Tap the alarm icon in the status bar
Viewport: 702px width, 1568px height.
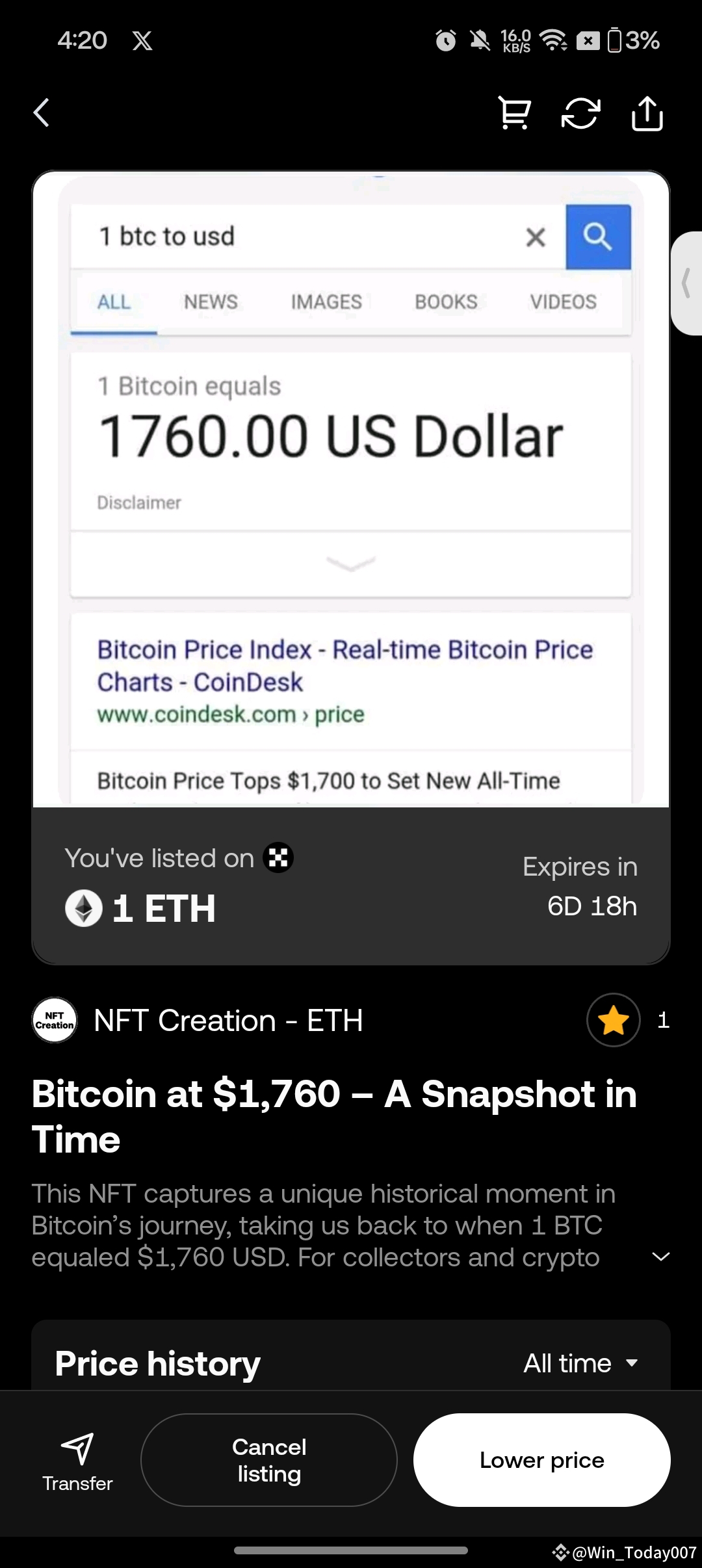(x=447, y=40)
